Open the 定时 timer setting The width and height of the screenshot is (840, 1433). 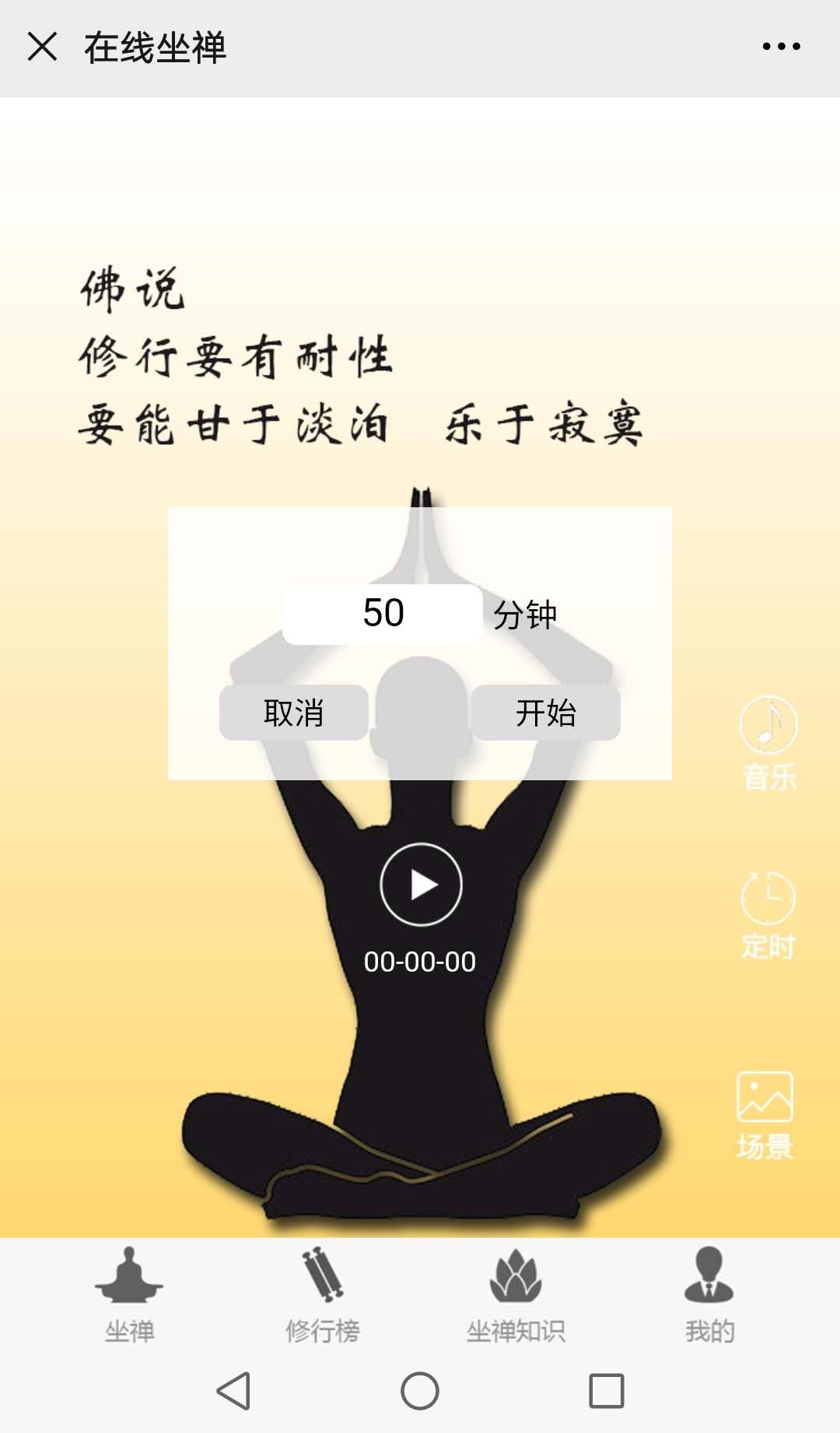click(x=768, y=916)
